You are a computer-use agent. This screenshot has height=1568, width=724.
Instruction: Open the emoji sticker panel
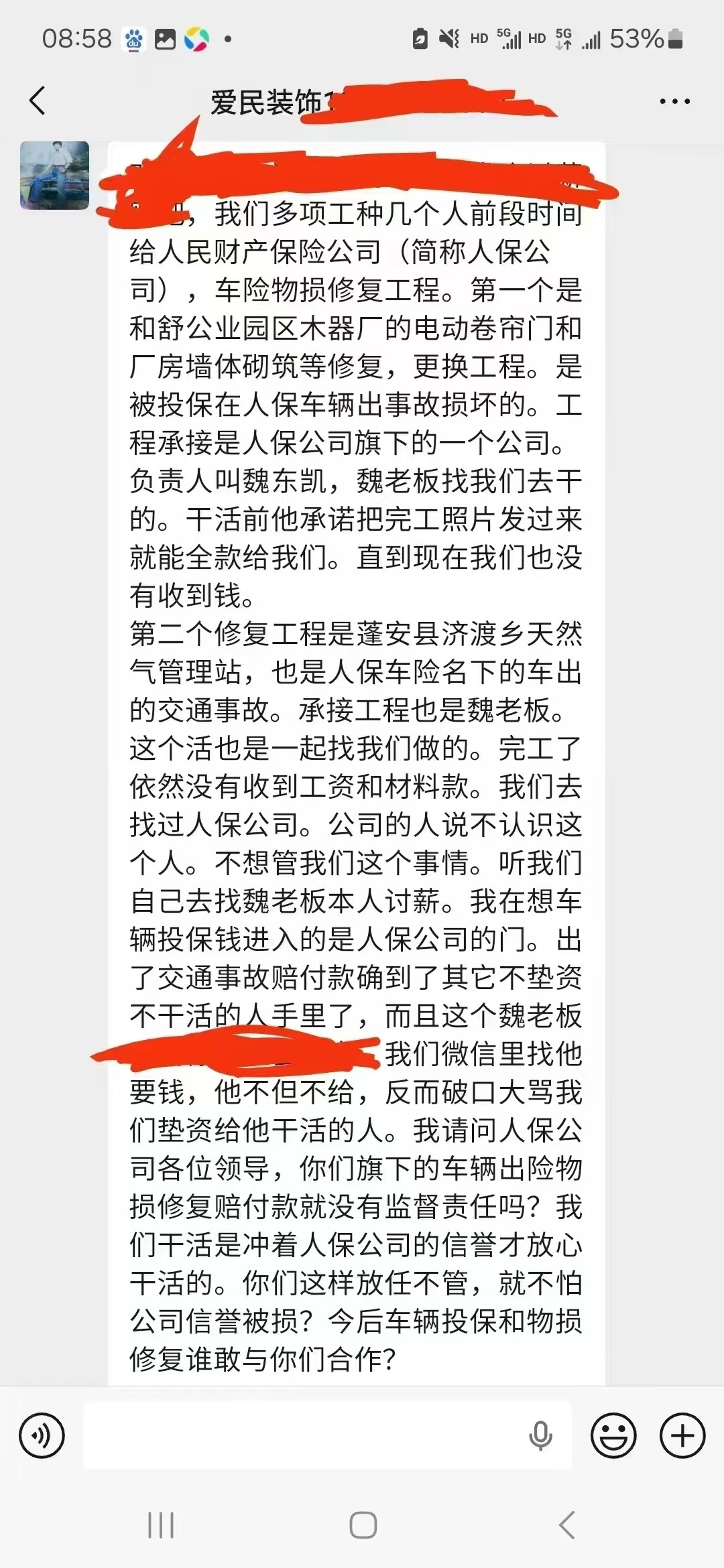pos(613,1436)
